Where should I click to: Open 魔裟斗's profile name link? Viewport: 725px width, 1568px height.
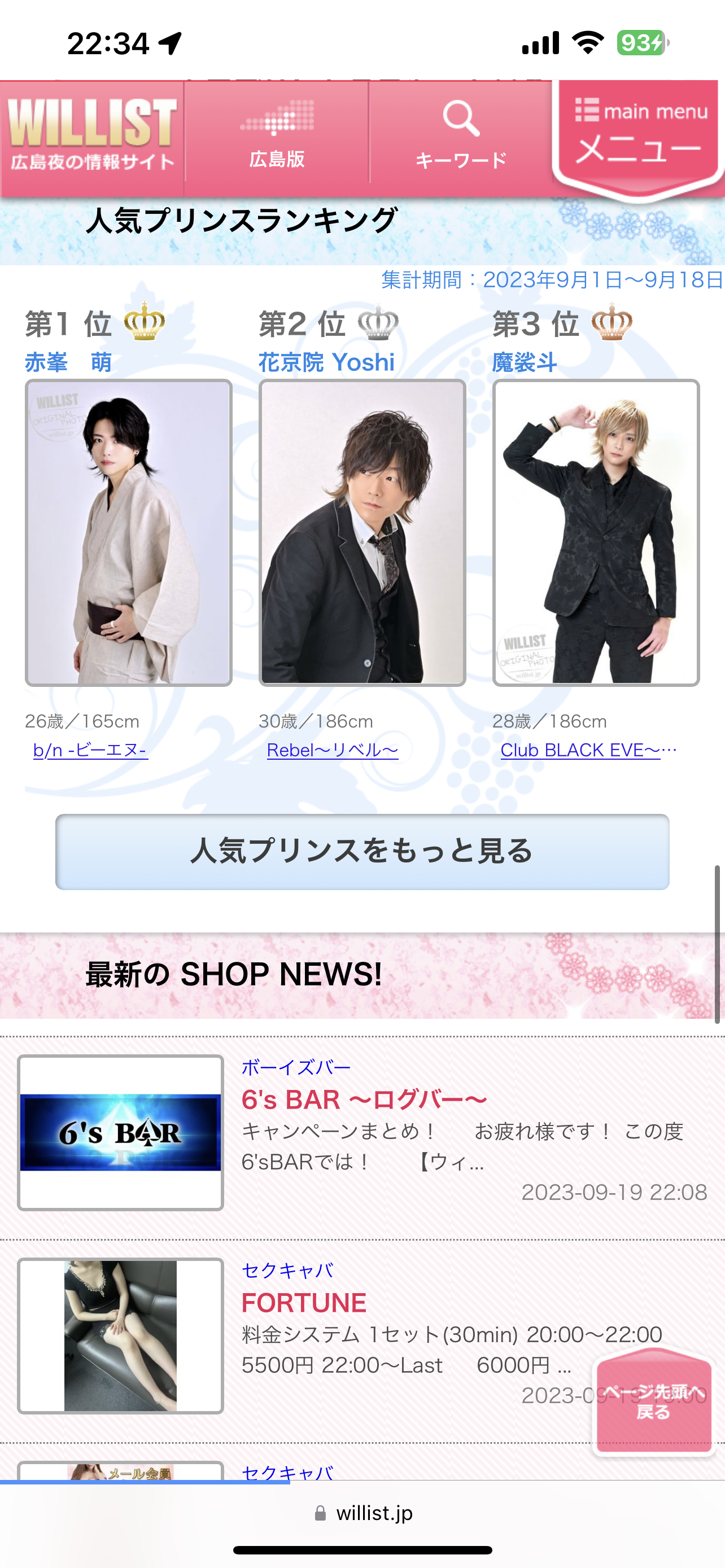coord(524,362)
